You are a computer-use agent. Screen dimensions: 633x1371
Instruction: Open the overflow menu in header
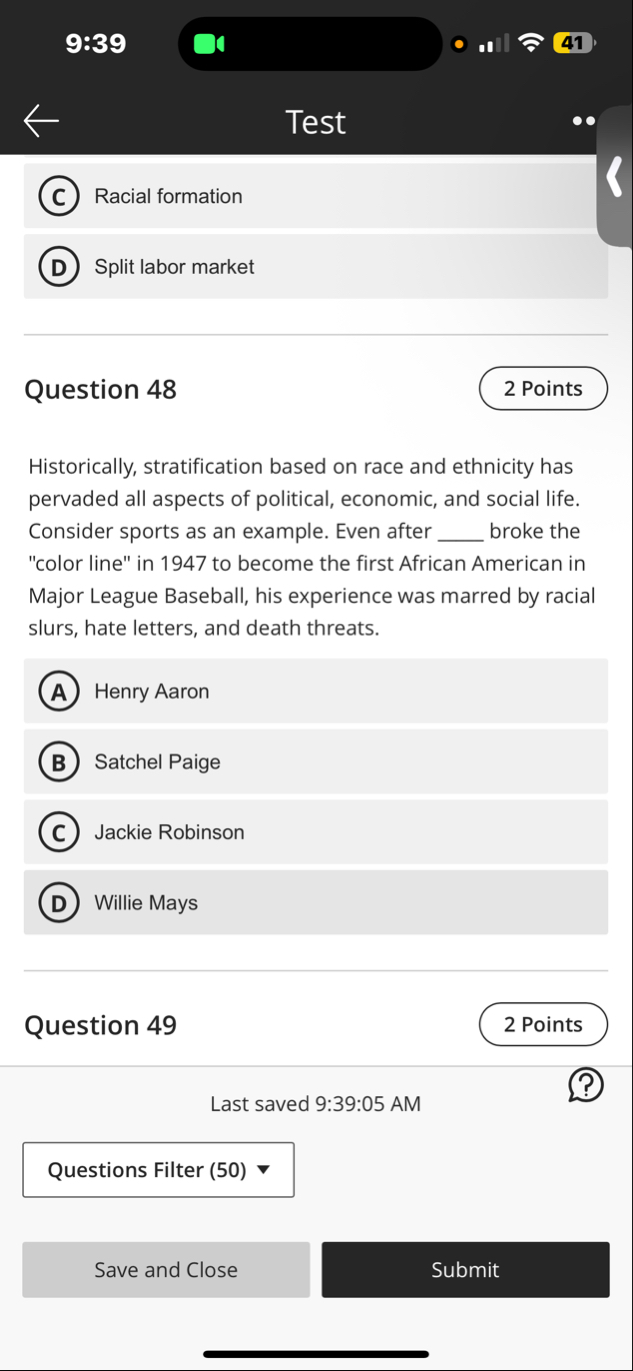click(x=583, y=121)
